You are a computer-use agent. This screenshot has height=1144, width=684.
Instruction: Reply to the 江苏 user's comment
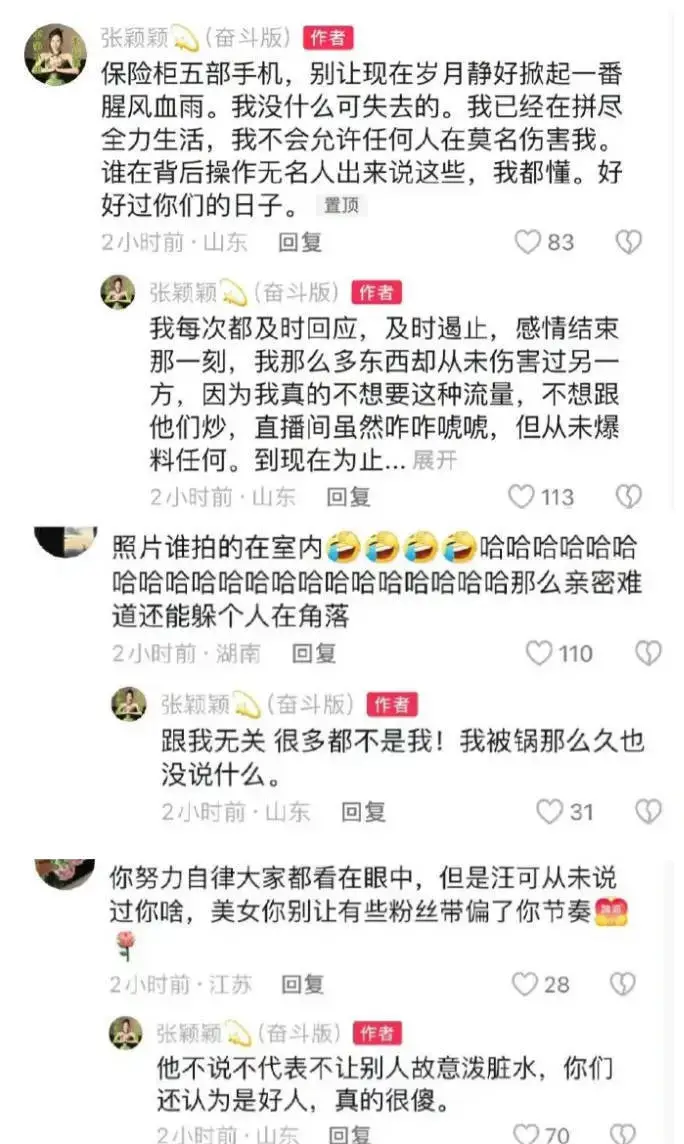[x=302, y=984]
